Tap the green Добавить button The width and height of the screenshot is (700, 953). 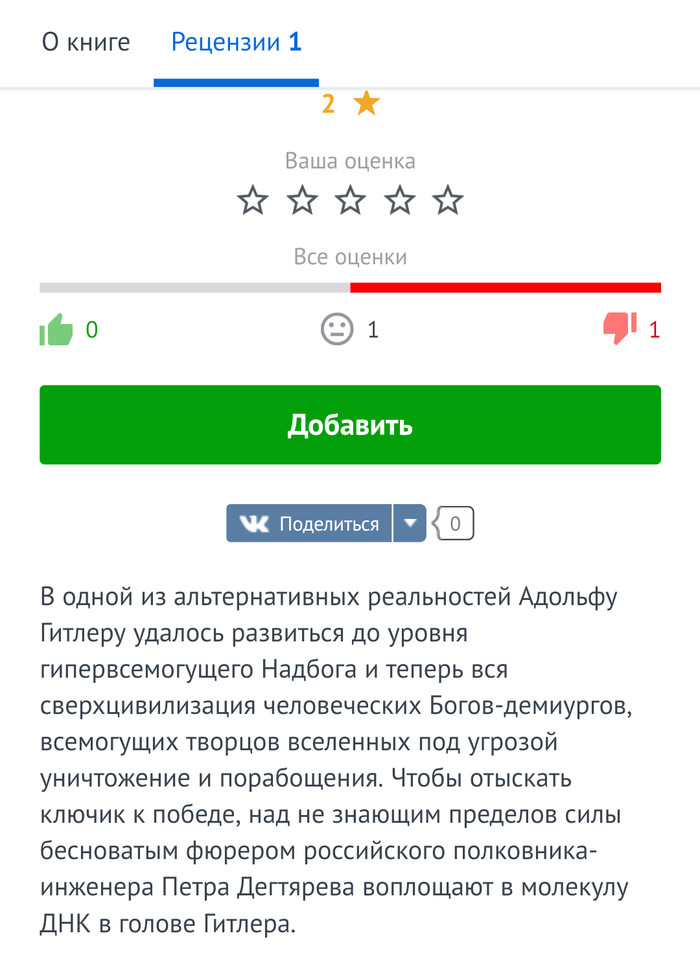coord(350,425)
